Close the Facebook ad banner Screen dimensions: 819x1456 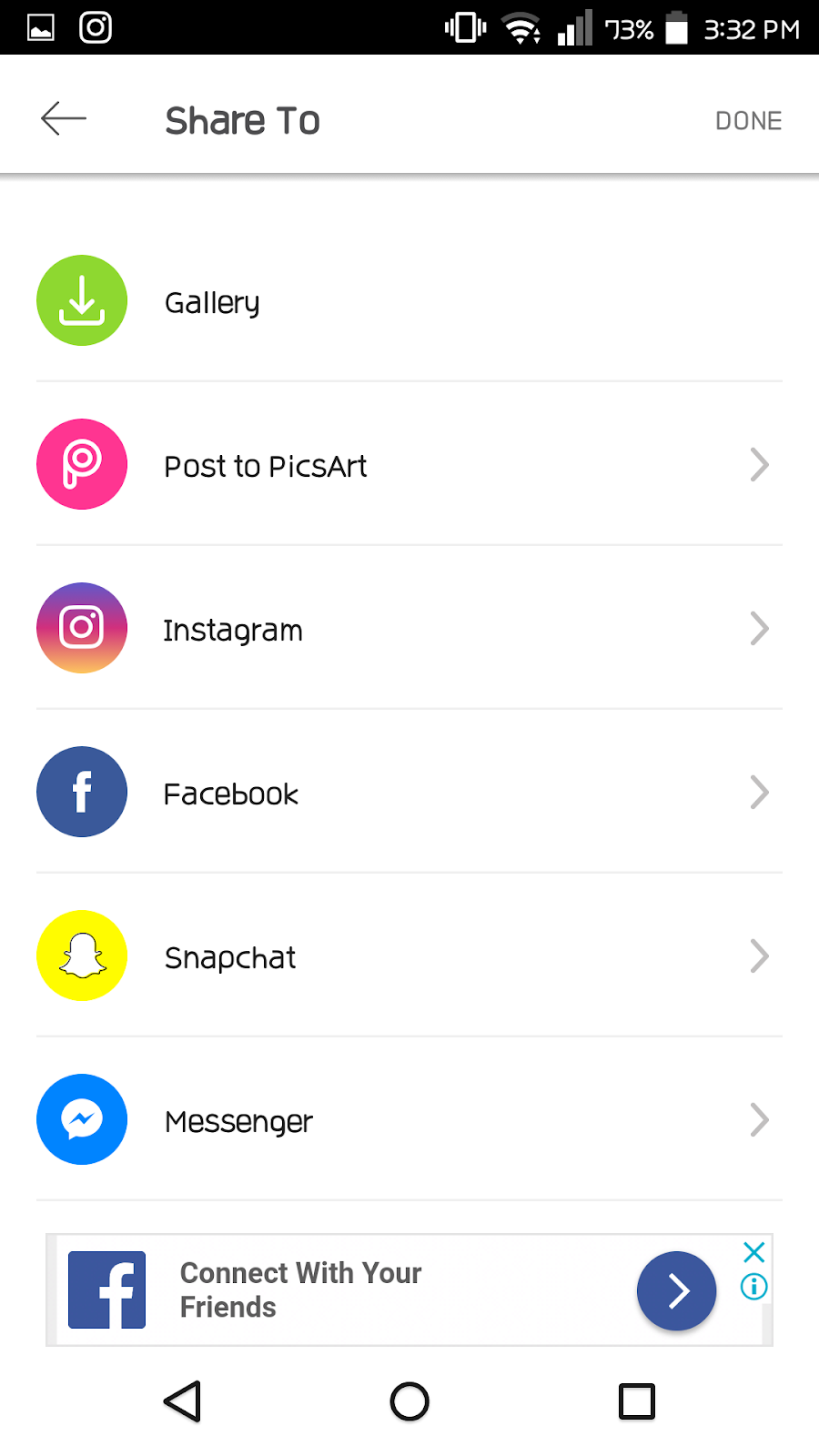point(753,1252)
